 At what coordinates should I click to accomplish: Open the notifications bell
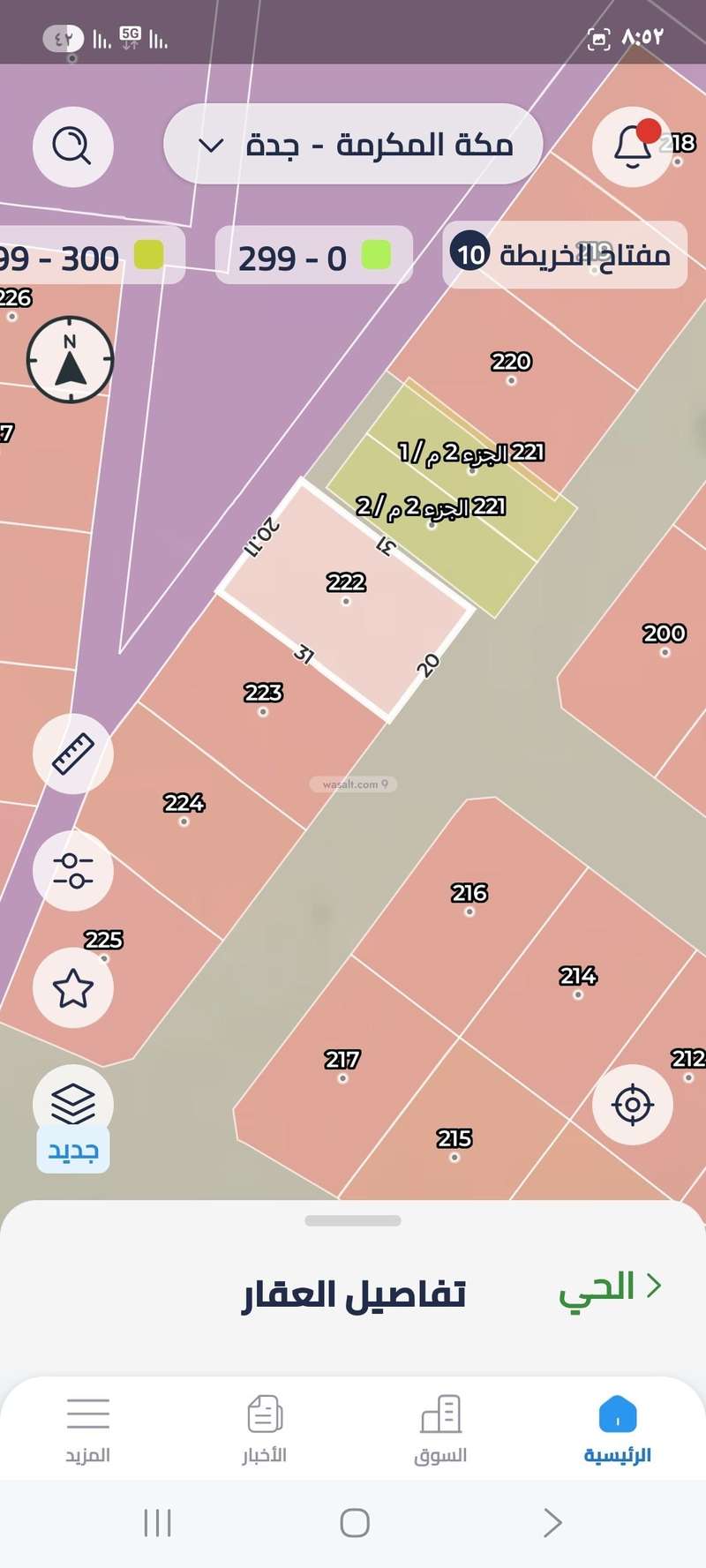[x=632, y=146]
